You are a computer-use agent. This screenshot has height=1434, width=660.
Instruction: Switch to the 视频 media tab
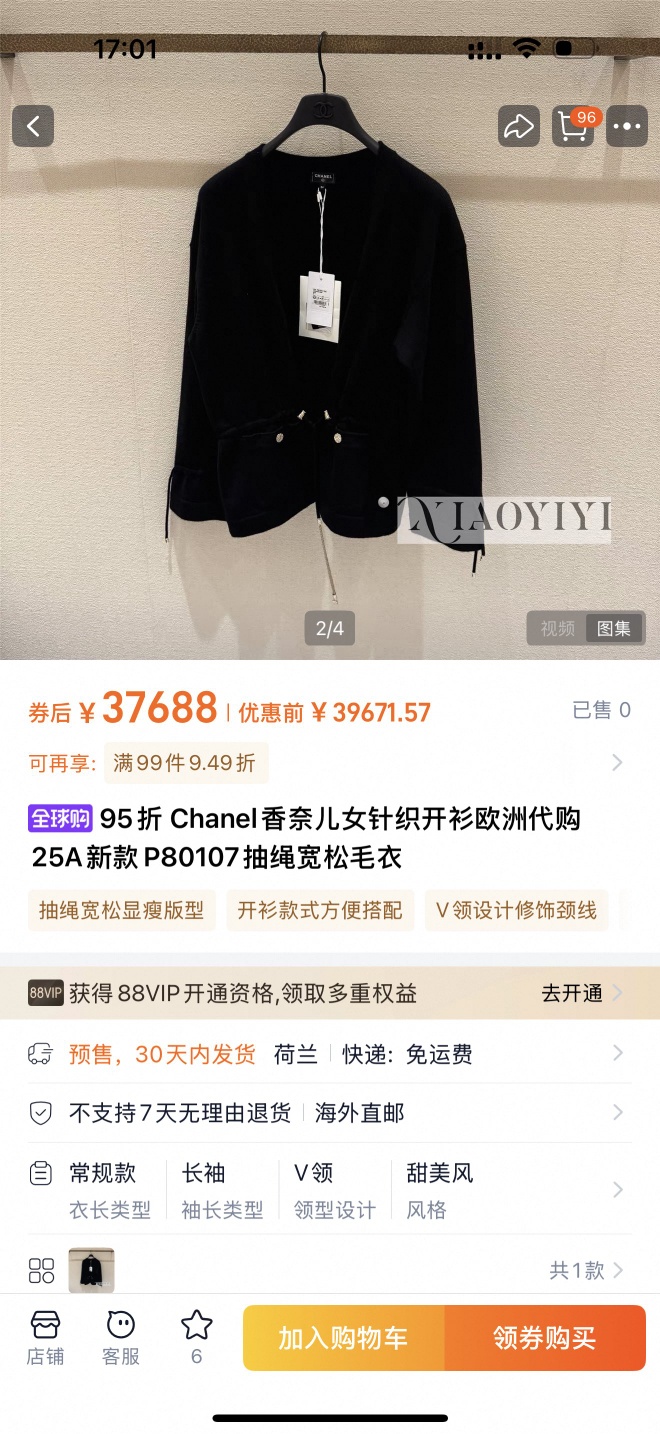(x=558, y=629)
